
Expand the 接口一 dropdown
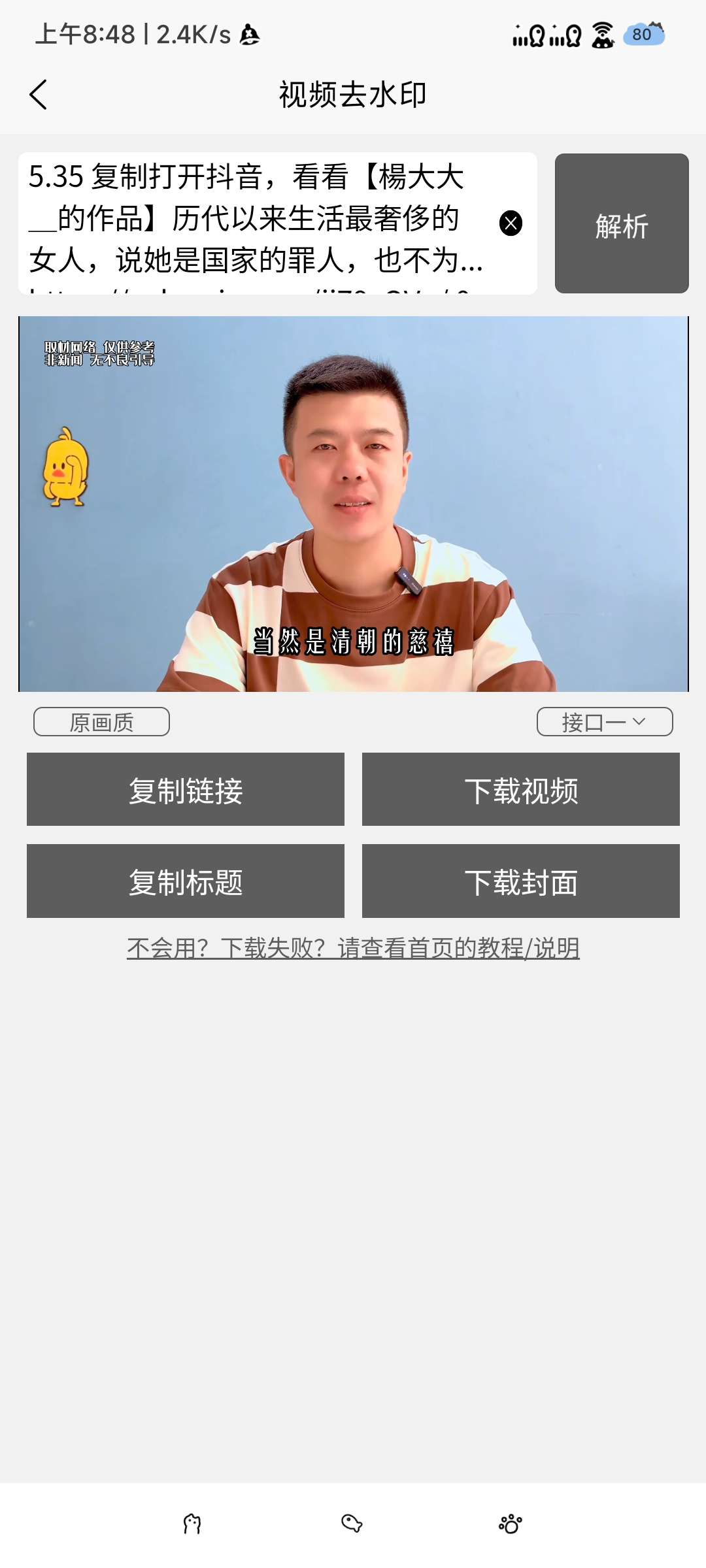click(605, 722)
